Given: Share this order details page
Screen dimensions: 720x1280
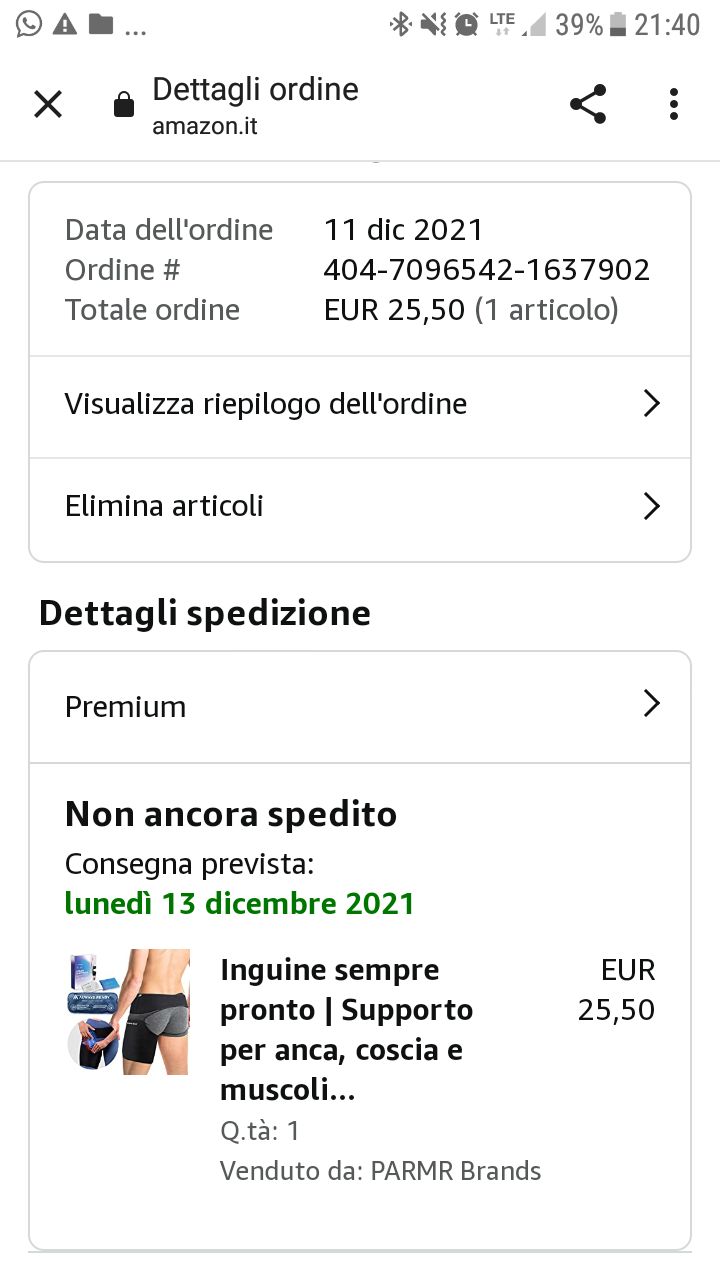Looking at the screenshot, I should [588, 104].
